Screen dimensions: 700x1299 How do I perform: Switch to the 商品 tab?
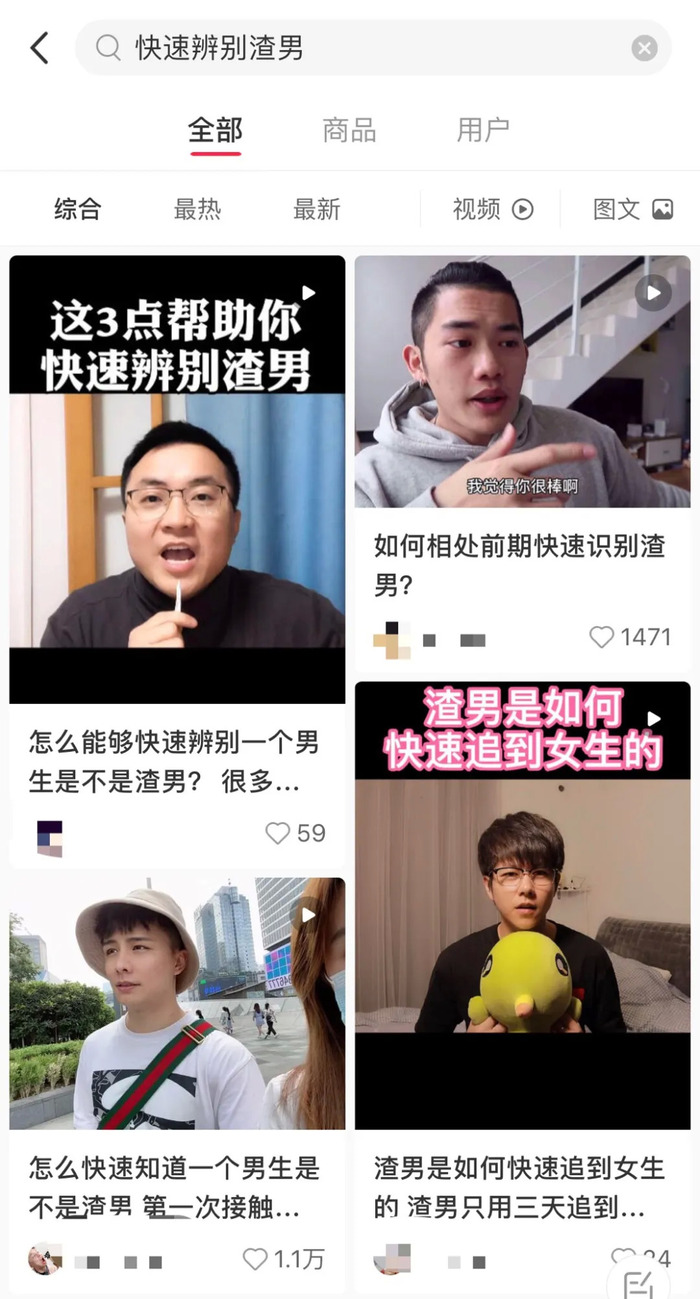tap(349, 130)
